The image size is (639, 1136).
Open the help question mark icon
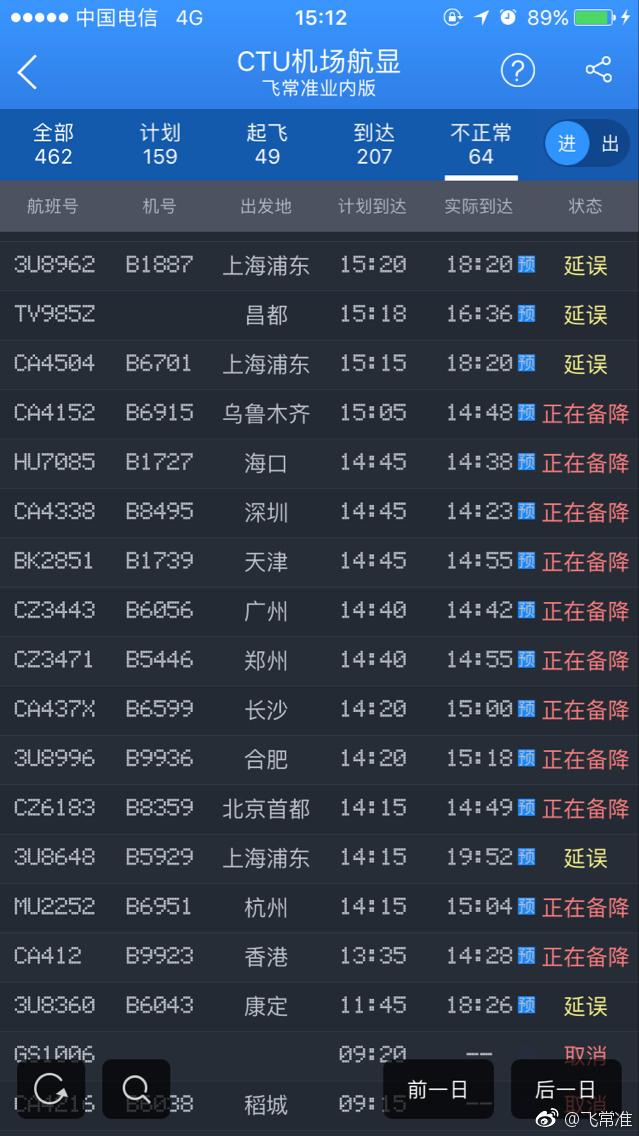[517, 70]
